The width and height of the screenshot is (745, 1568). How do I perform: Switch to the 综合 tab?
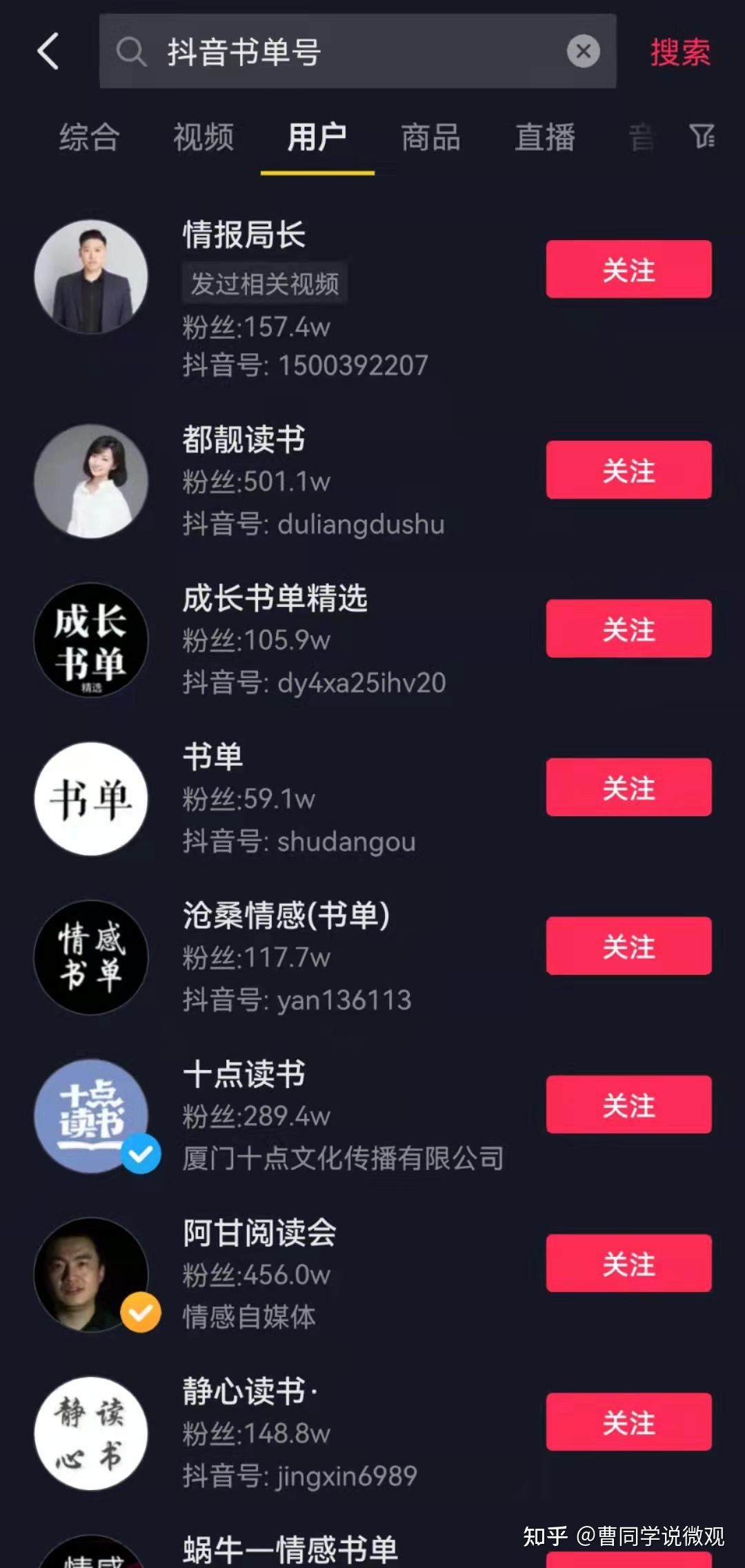tap(88, 138)
